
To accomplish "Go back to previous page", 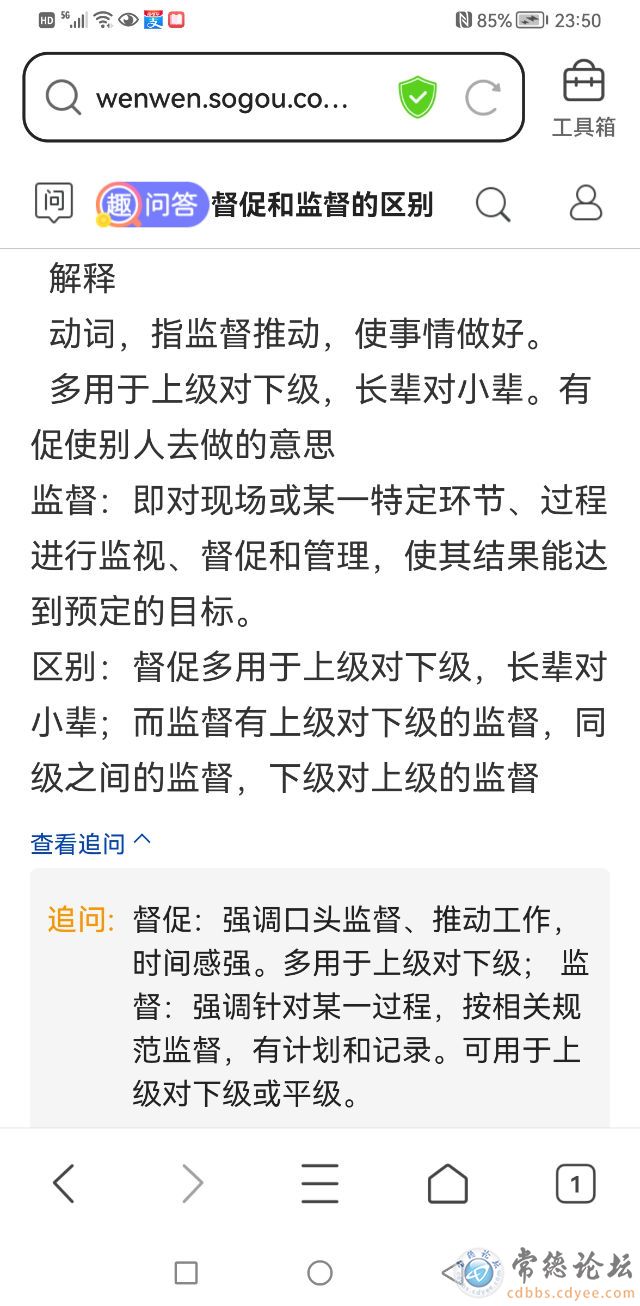I will click(64, 1184).
